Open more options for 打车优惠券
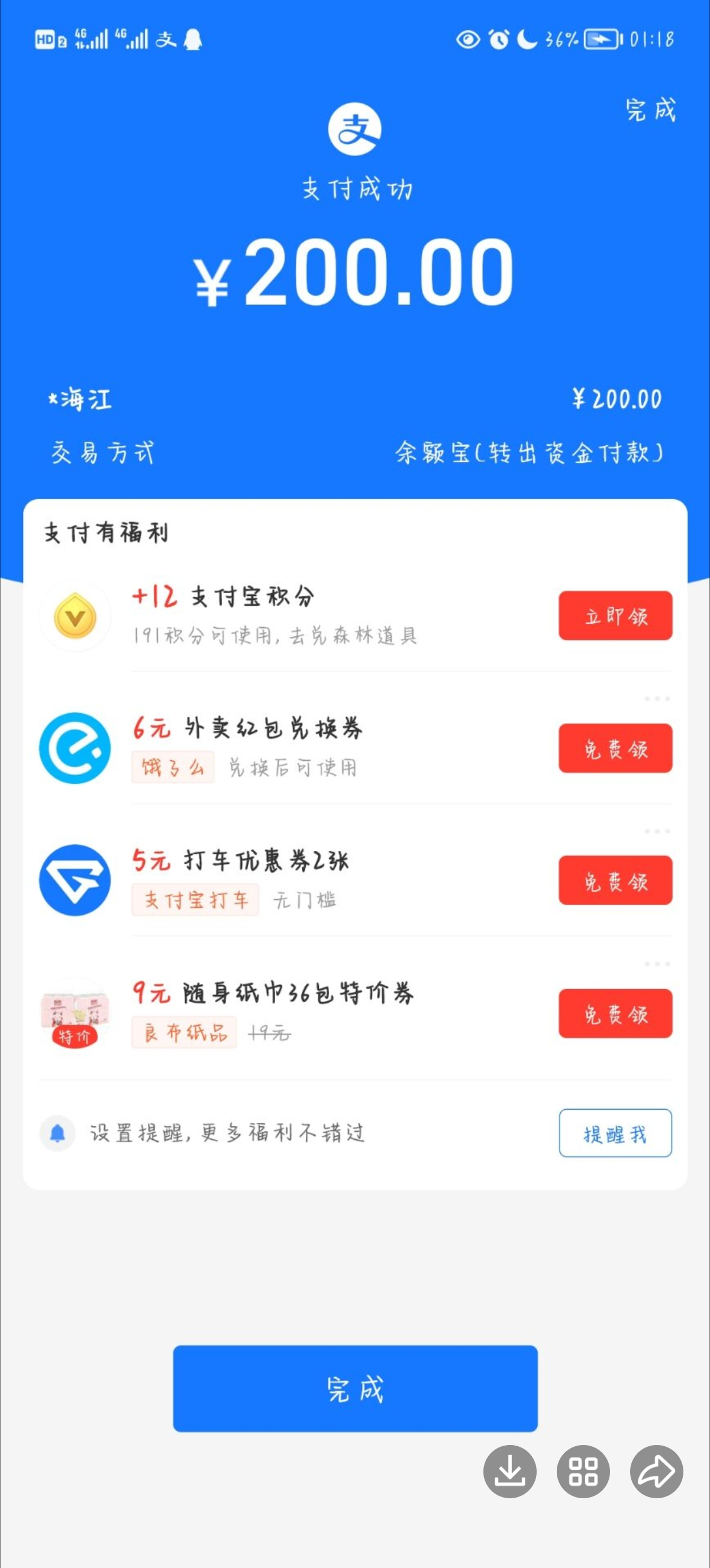 coord(657,831)
